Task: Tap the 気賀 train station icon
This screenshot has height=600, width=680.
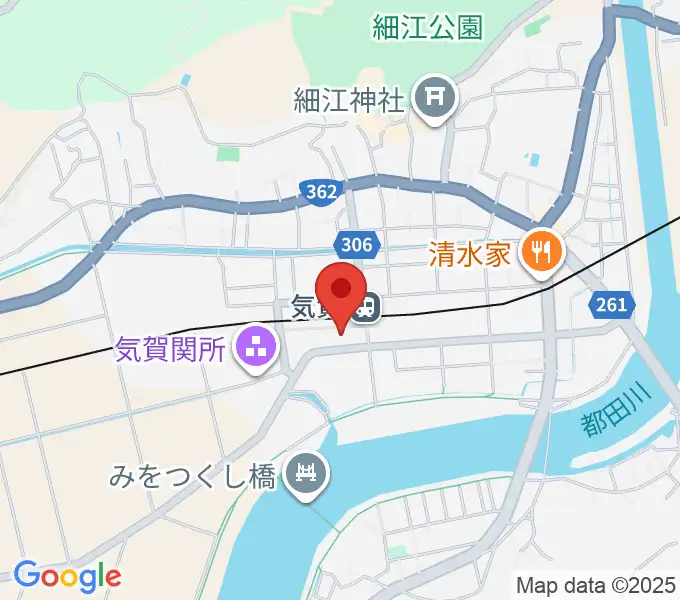Action: [367, 309]
